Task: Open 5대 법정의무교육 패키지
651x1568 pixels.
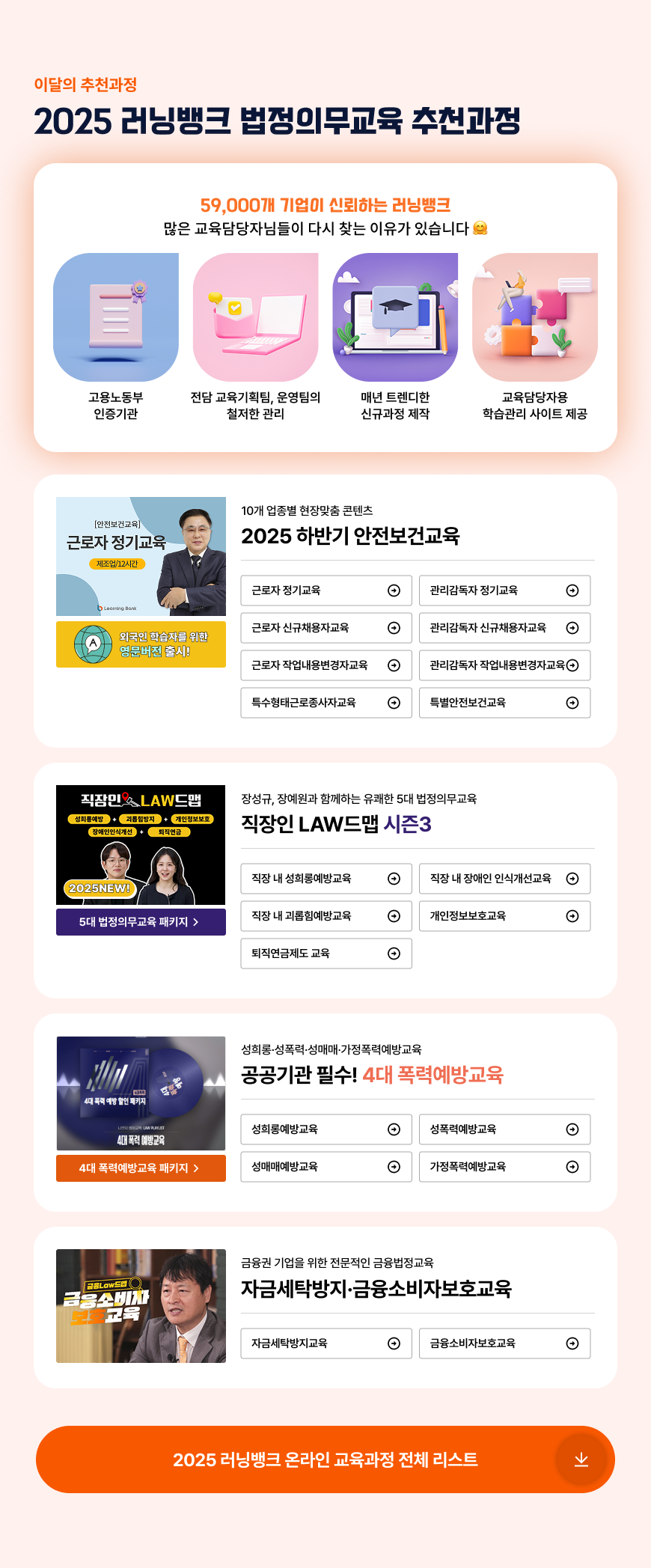Action: coord(141,922)
